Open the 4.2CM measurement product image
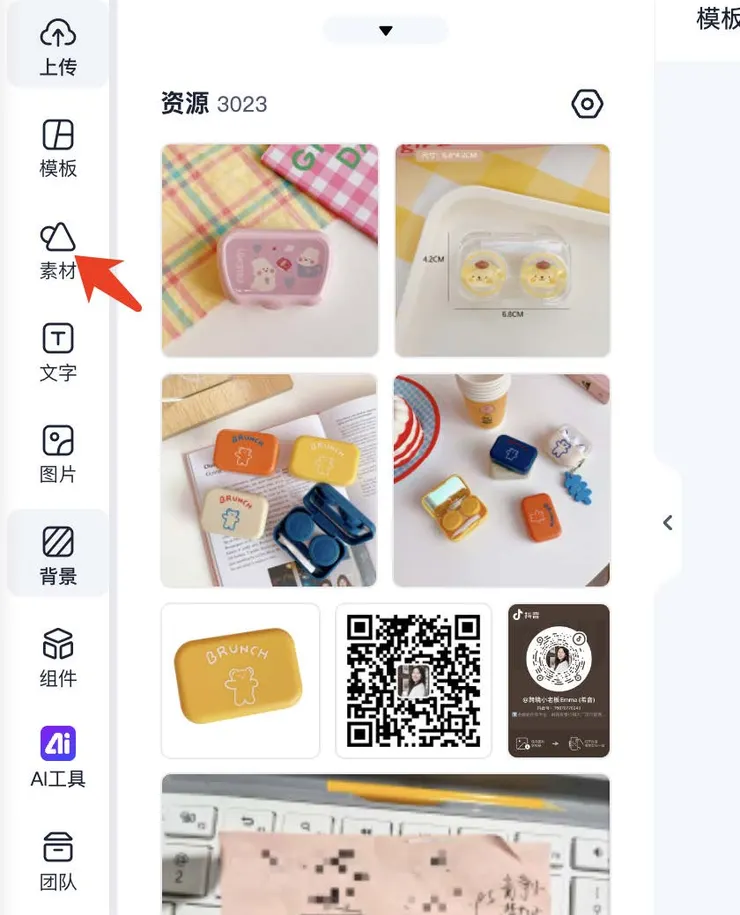This screenshot has height=915, width=740. pyautogui.click(x=502, y=250)
